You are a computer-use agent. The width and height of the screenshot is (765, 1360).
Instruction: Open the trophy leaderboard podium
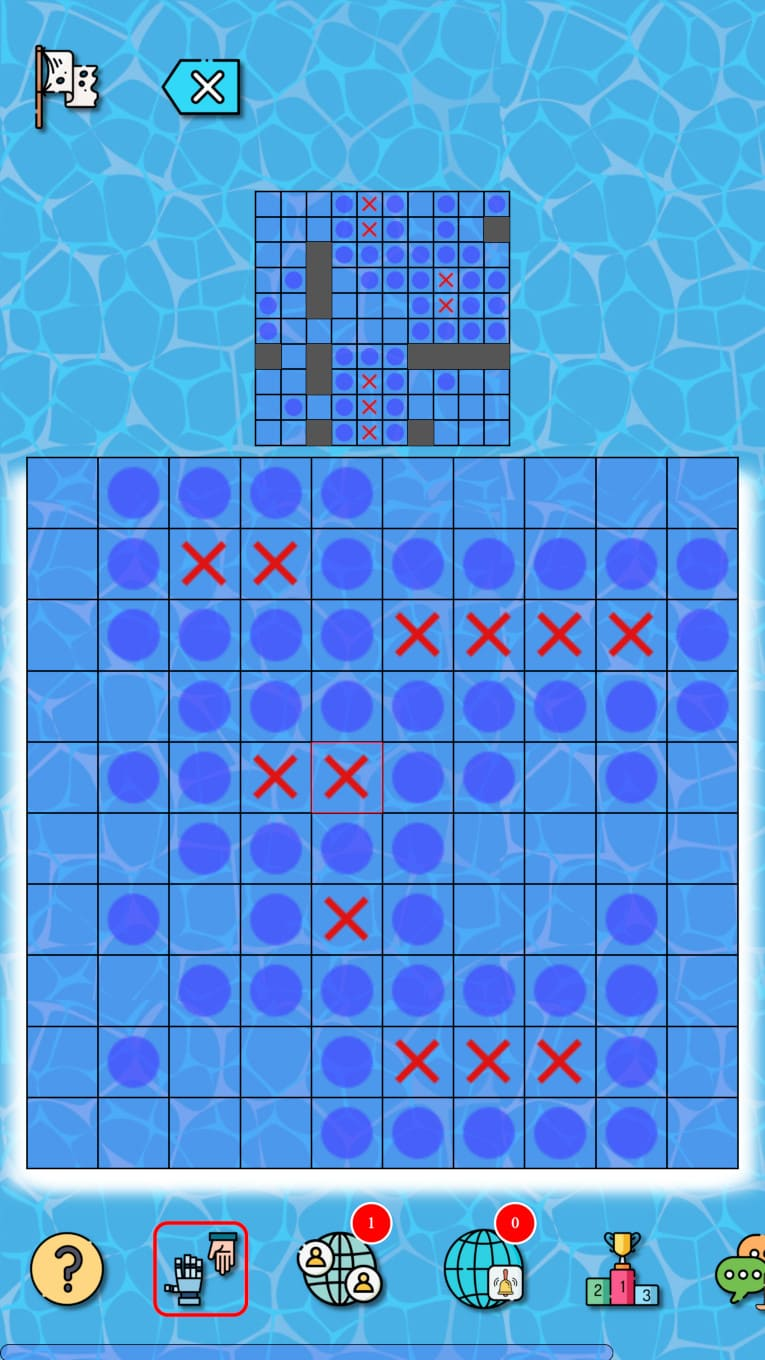622,1269
